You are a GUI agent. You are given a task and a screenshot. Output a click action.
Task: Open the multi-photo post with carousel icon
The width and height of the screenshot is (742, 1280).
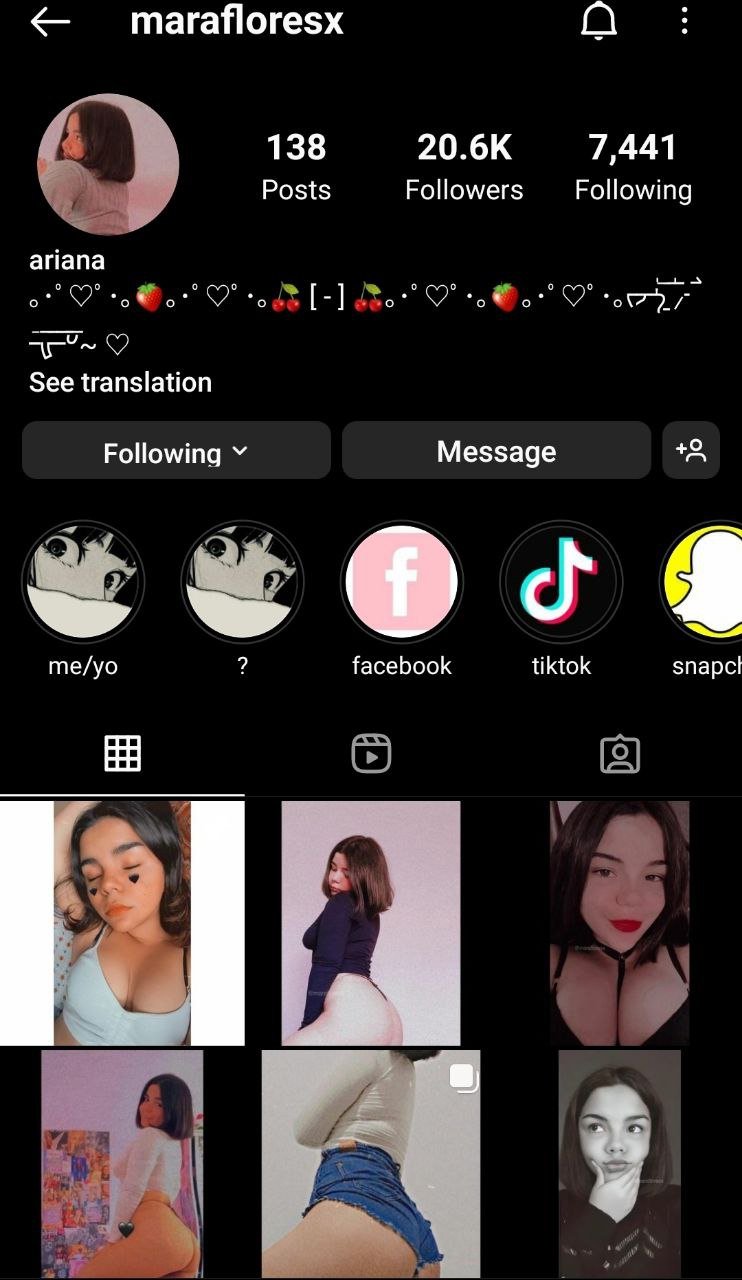pos(371,1163)
